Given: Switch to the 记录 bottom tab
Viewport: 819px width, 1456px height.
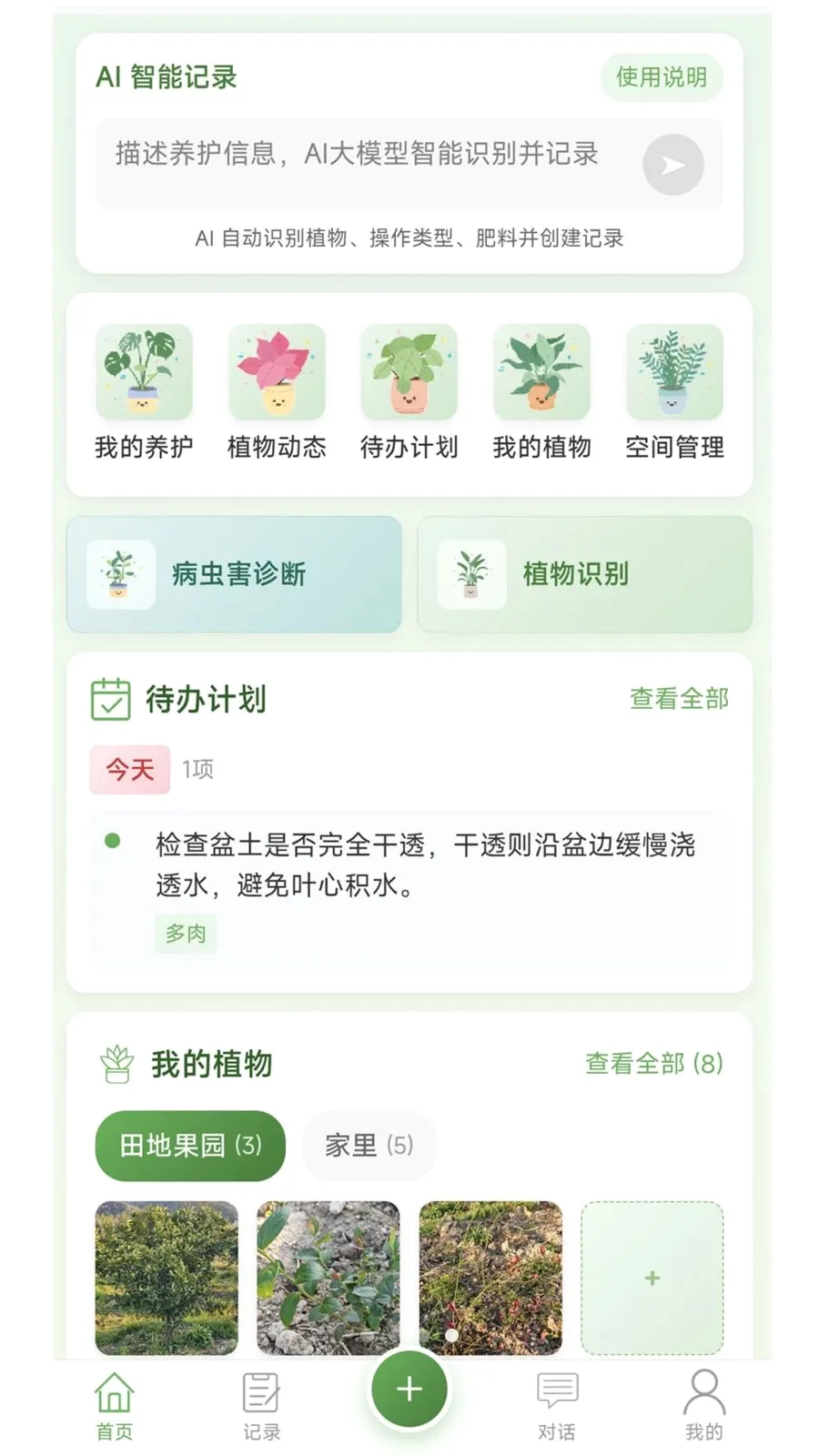Looking at the screenshot, I should 261,1401.
